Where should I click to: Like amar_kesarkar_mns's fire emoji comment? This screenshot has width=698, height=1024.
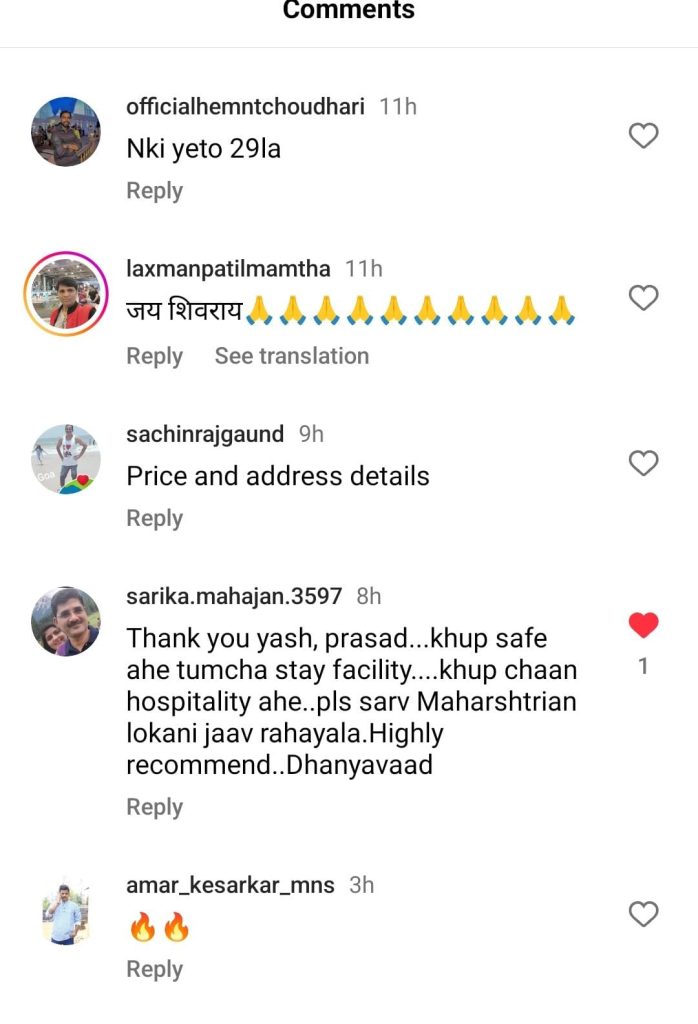(x=643, y=913)
